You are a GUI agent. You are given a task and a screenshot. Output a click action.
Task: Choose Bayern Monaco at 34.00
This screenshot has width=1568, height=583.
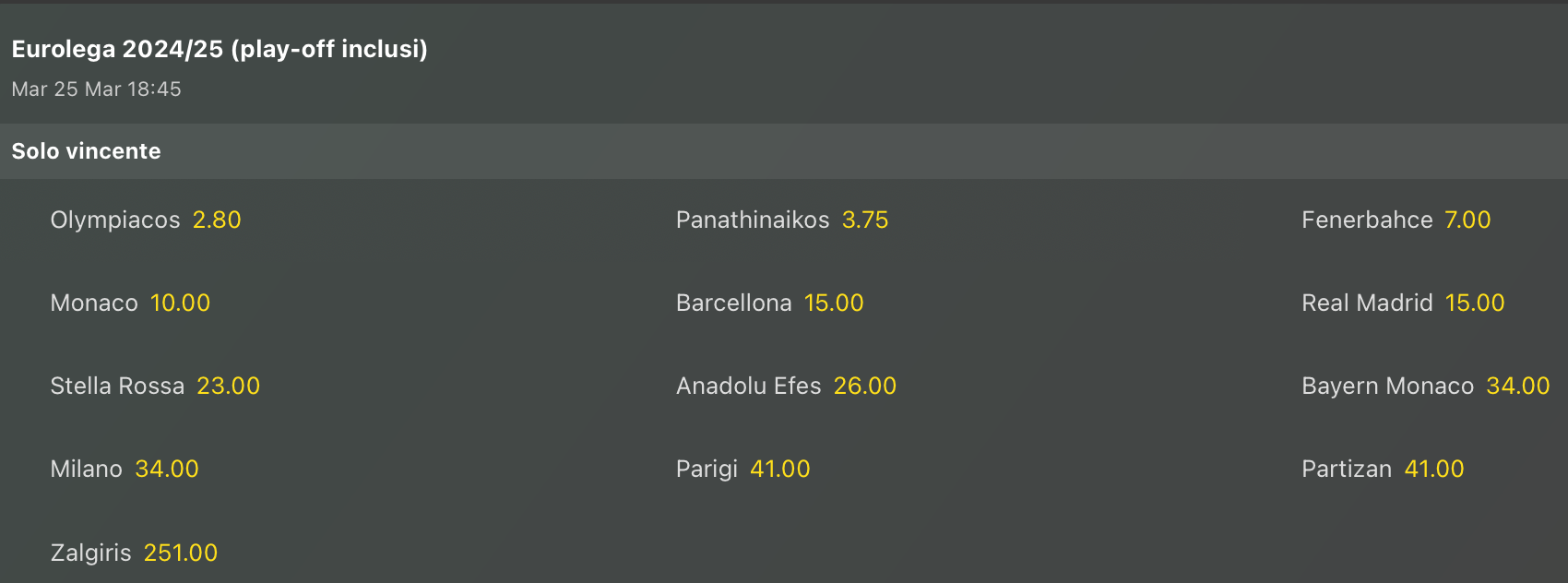pyautogui.click(x=1425, y=387)
